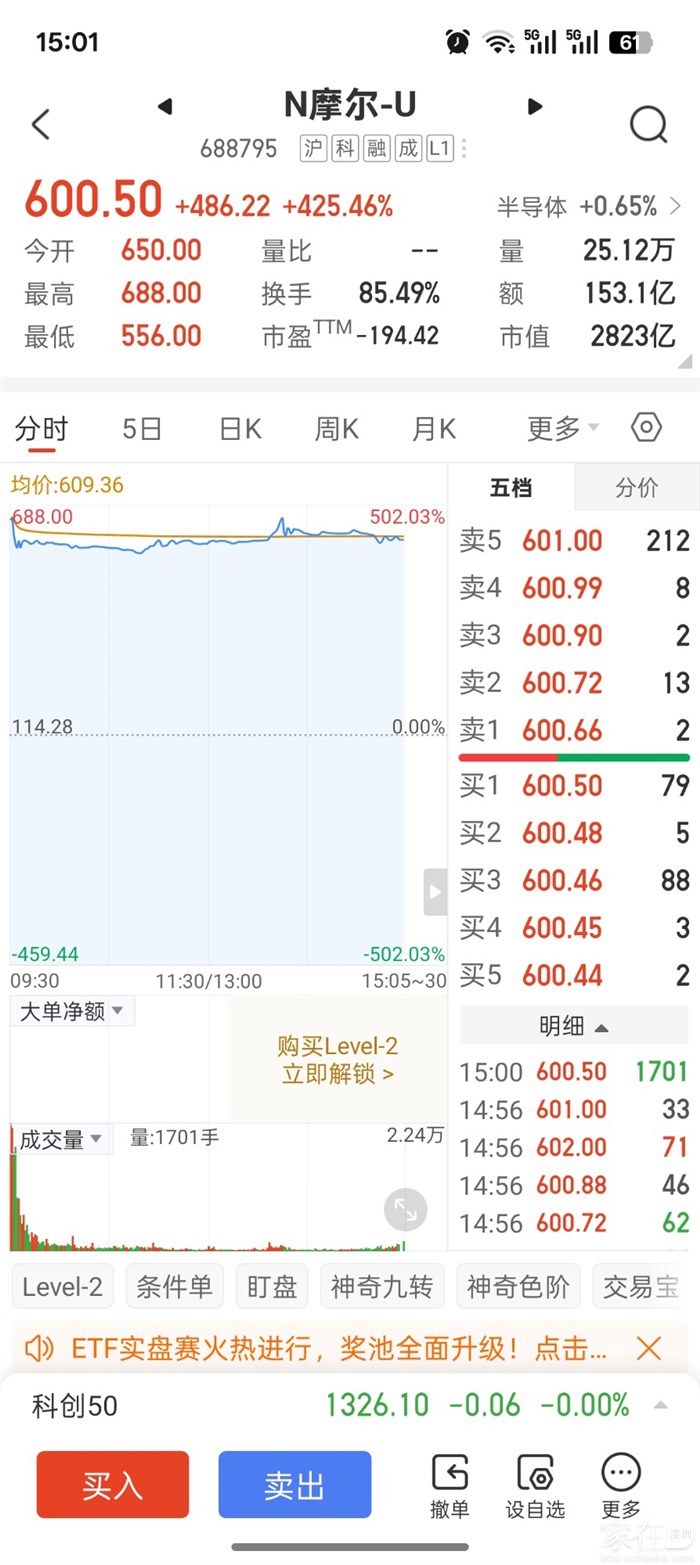The image size is (700, 1565).
Task: Open 撤单 to cancel orders
Action: click(x=450, y=1486)
